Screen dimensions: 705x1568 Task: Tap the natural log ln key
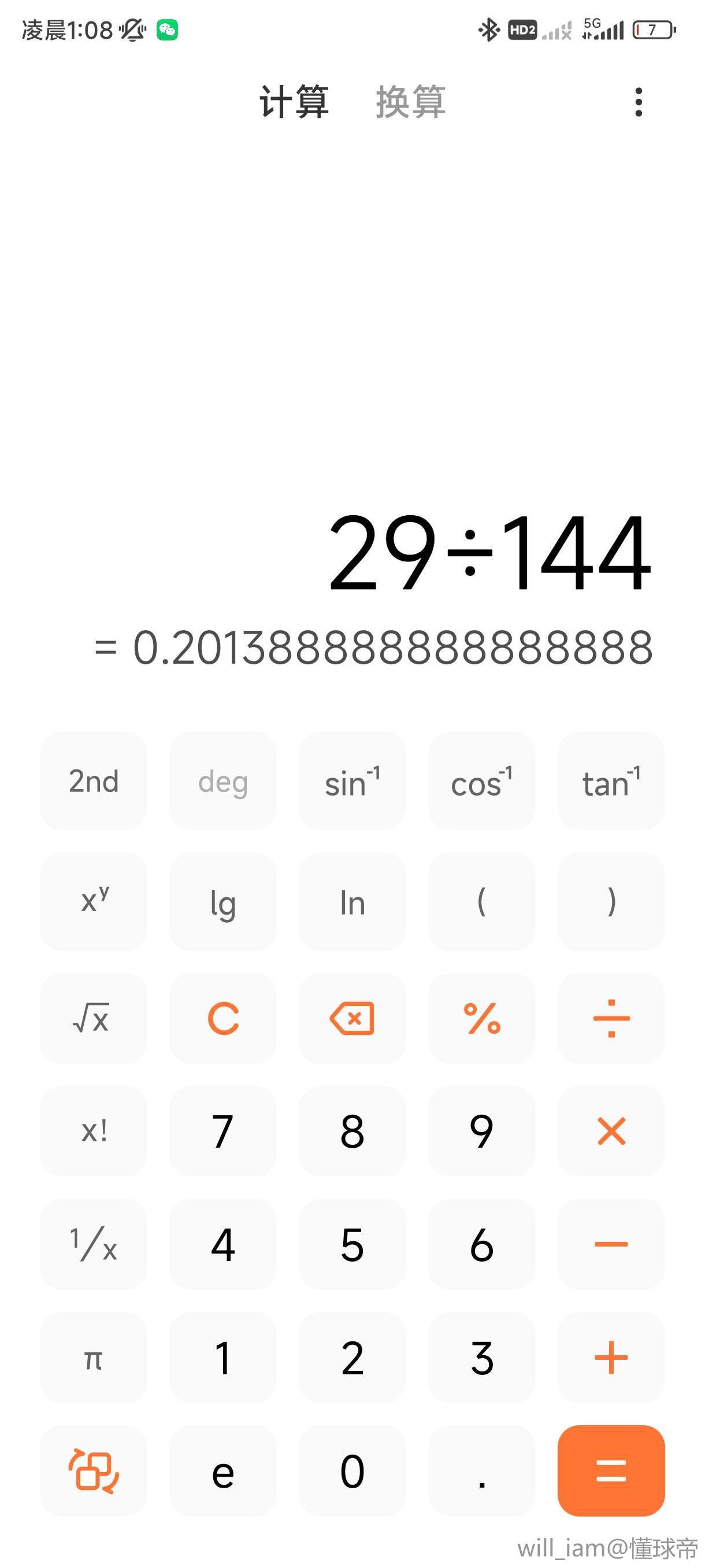(x=352, y=902)
